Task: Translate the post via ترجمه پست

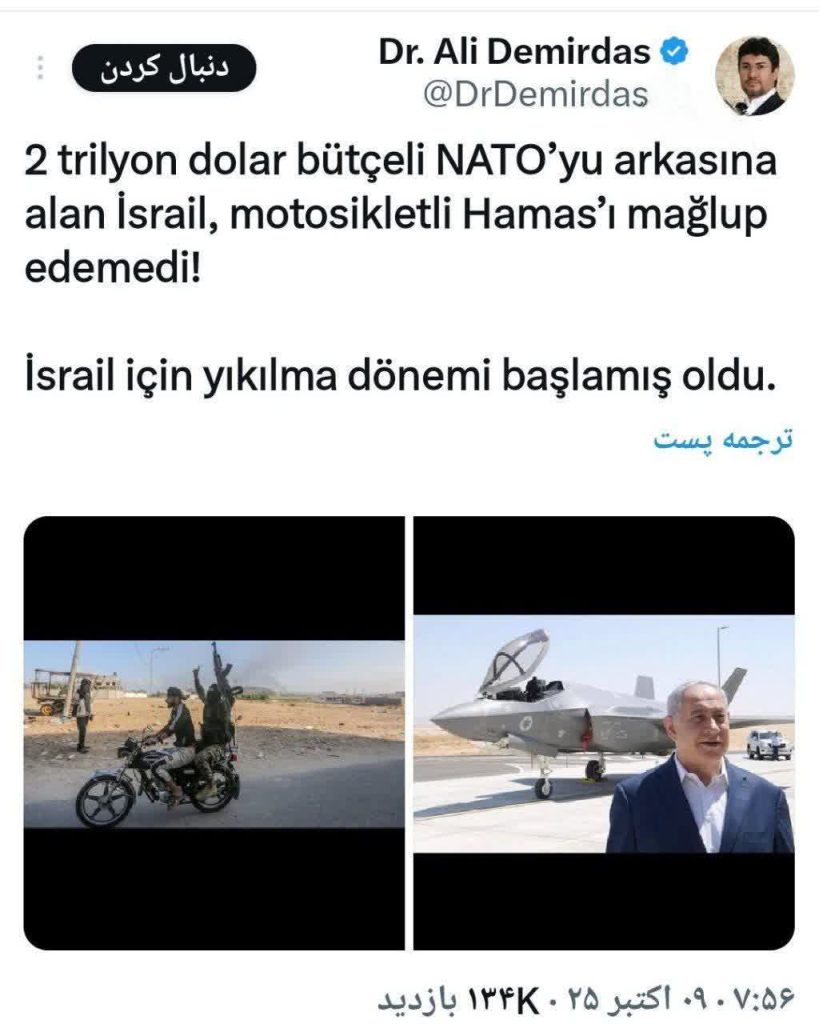Action: coord(722,440)
